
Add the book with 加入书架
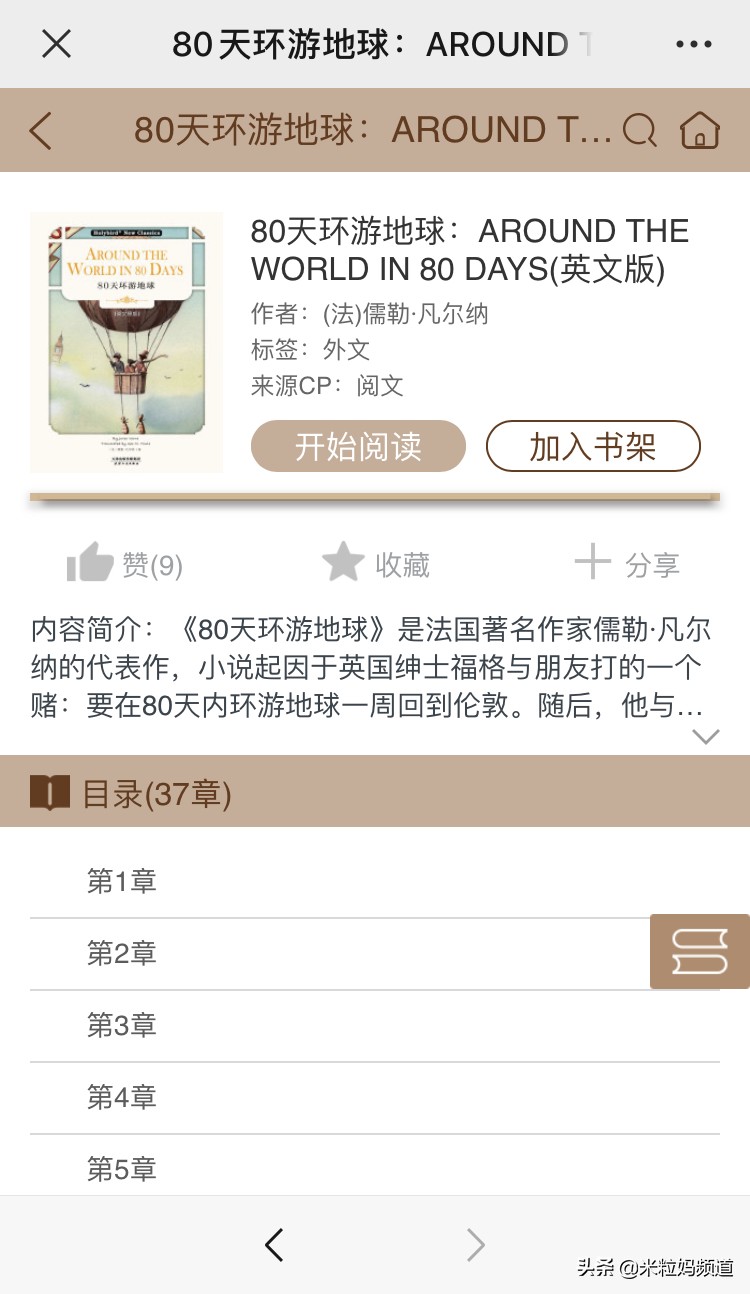pos(593,446)
